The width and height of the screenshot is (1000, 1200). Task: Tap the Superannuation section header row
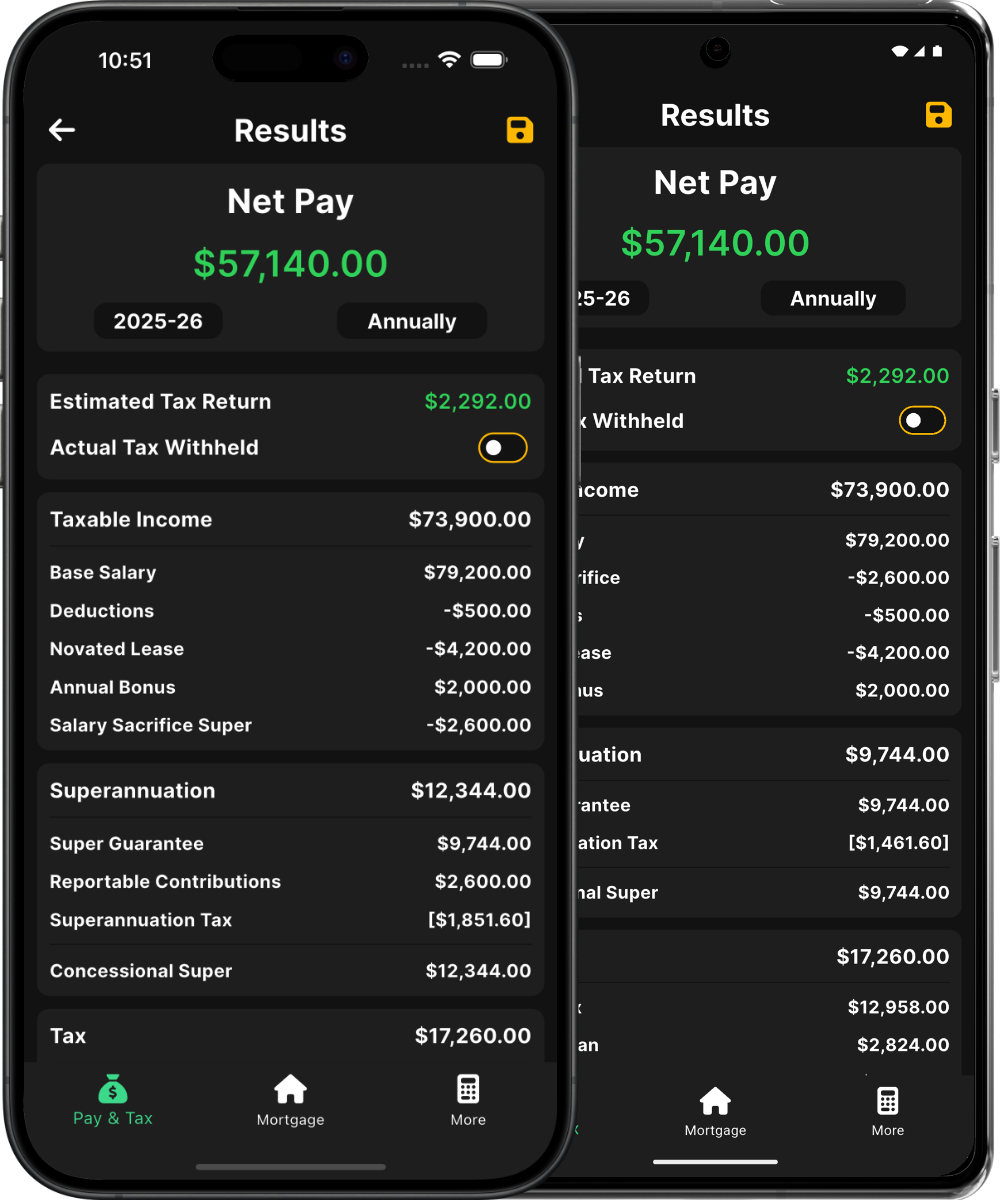[x=290, y=790]
